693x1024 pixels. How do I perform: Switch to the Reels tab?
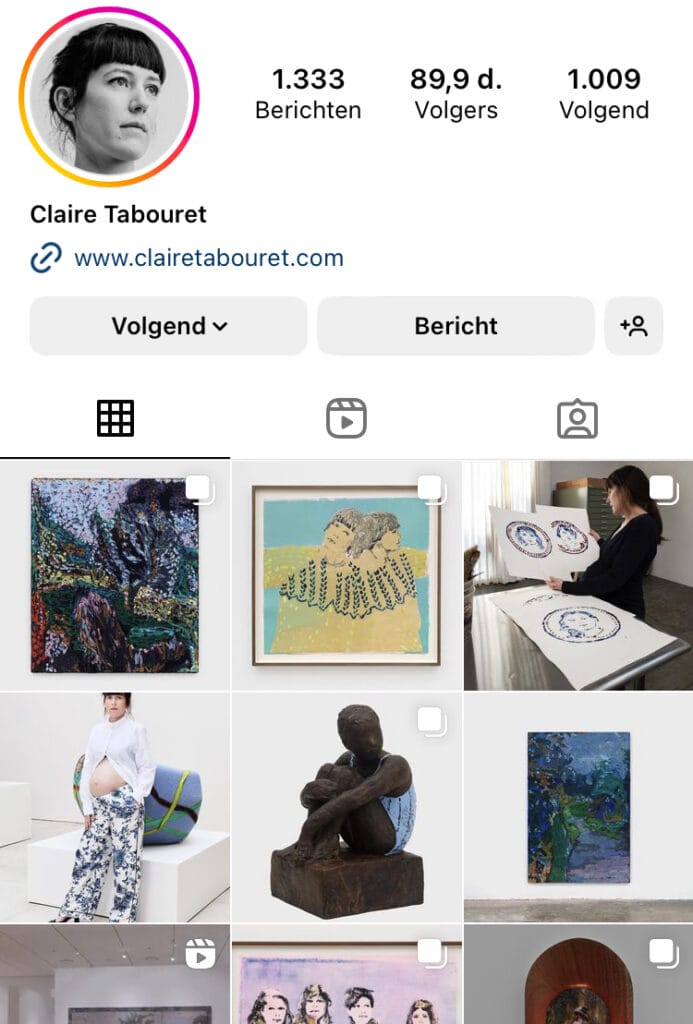tap(346, 418)
